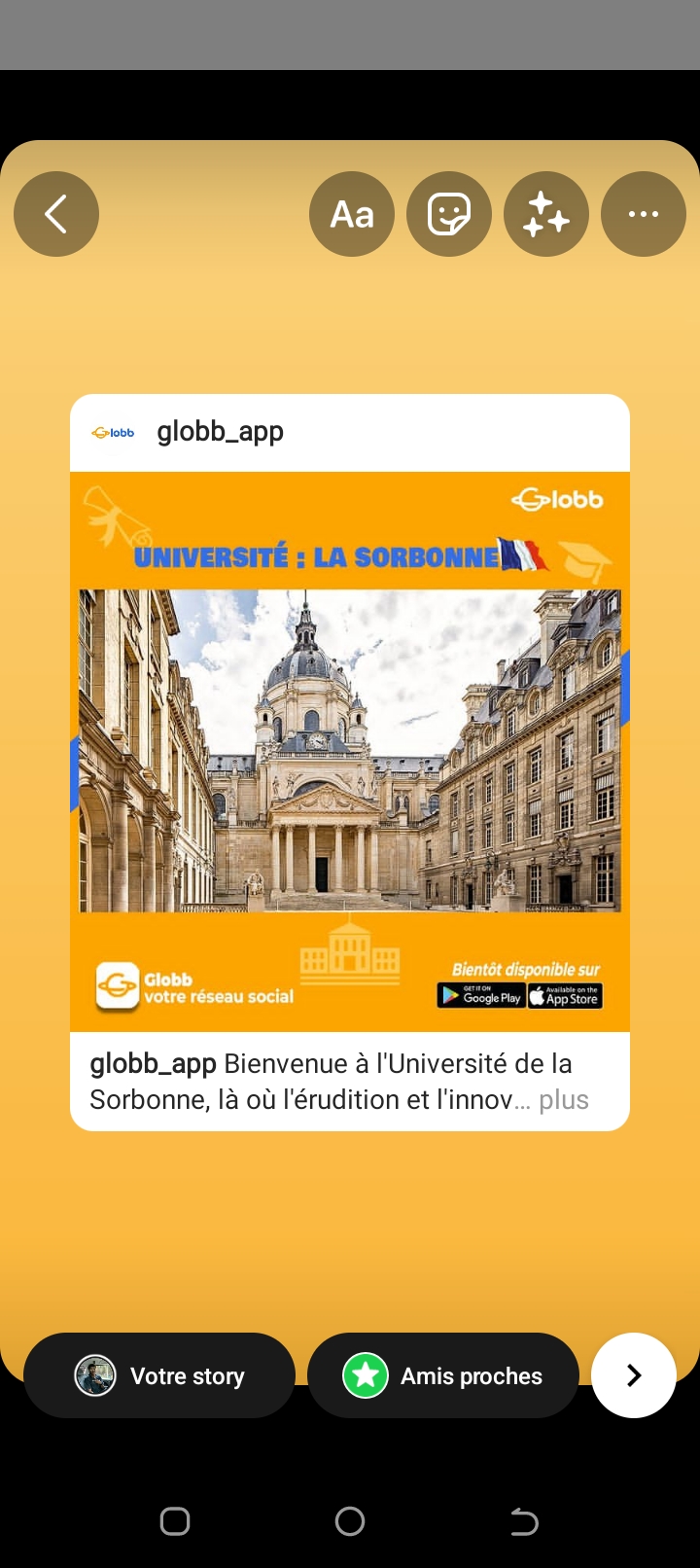Viewport: 700px width, 1568px height.
Task: Share to Votre story
Action: click(x=159, y=1375)
